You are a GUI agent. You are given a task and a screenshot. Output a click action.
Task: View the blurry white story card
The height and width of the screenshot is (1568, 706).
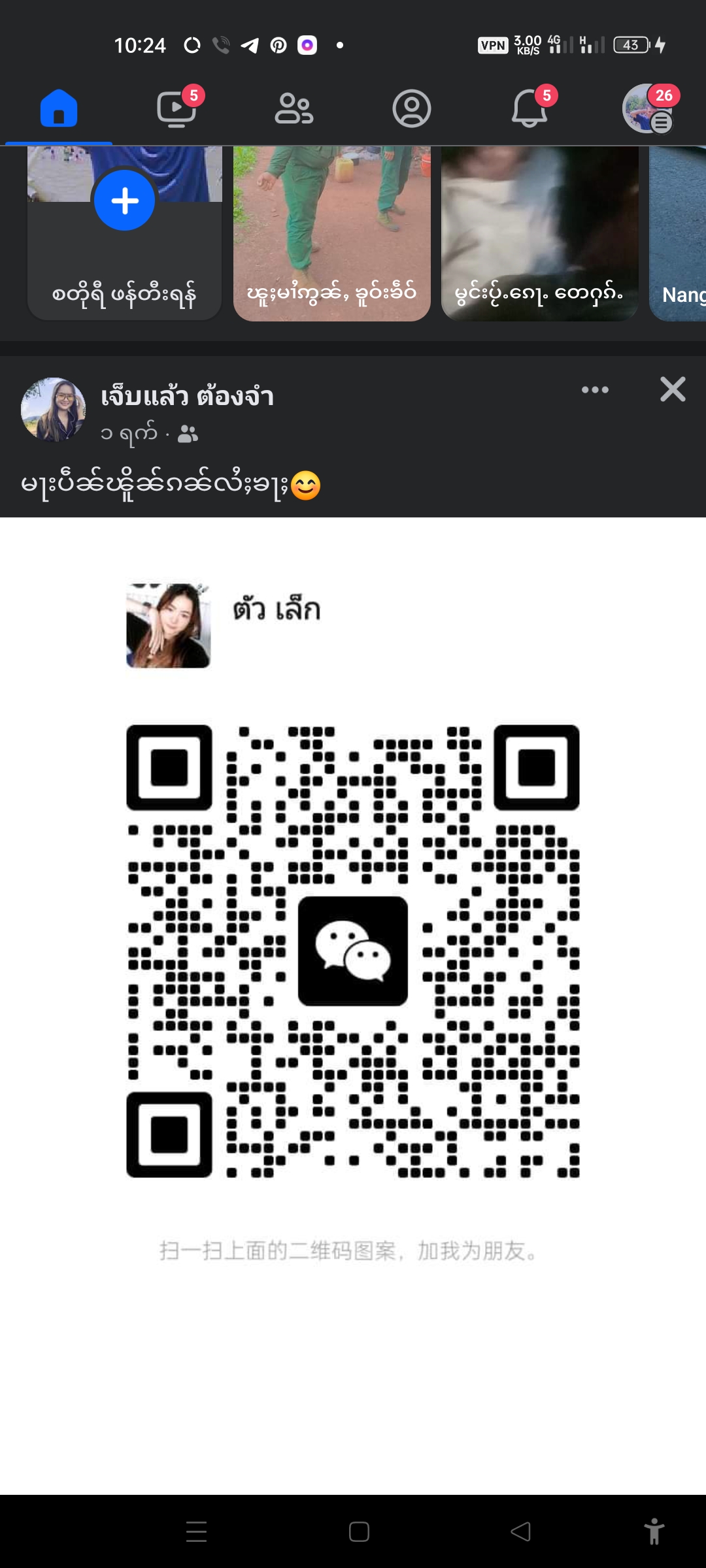pos(540,233)
